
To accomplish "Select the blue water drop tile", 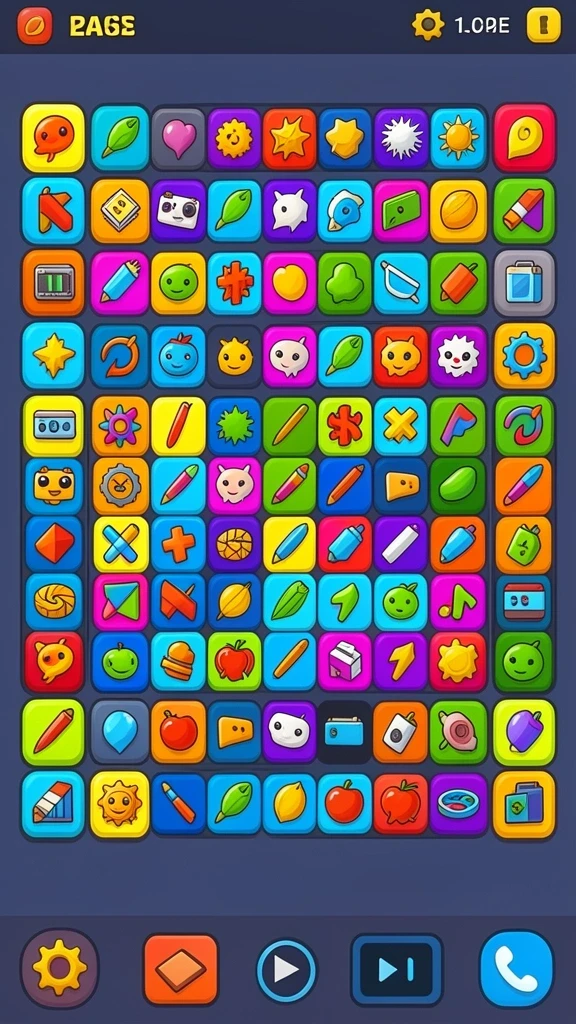I will pyautogui.click(x=120, y=731).
